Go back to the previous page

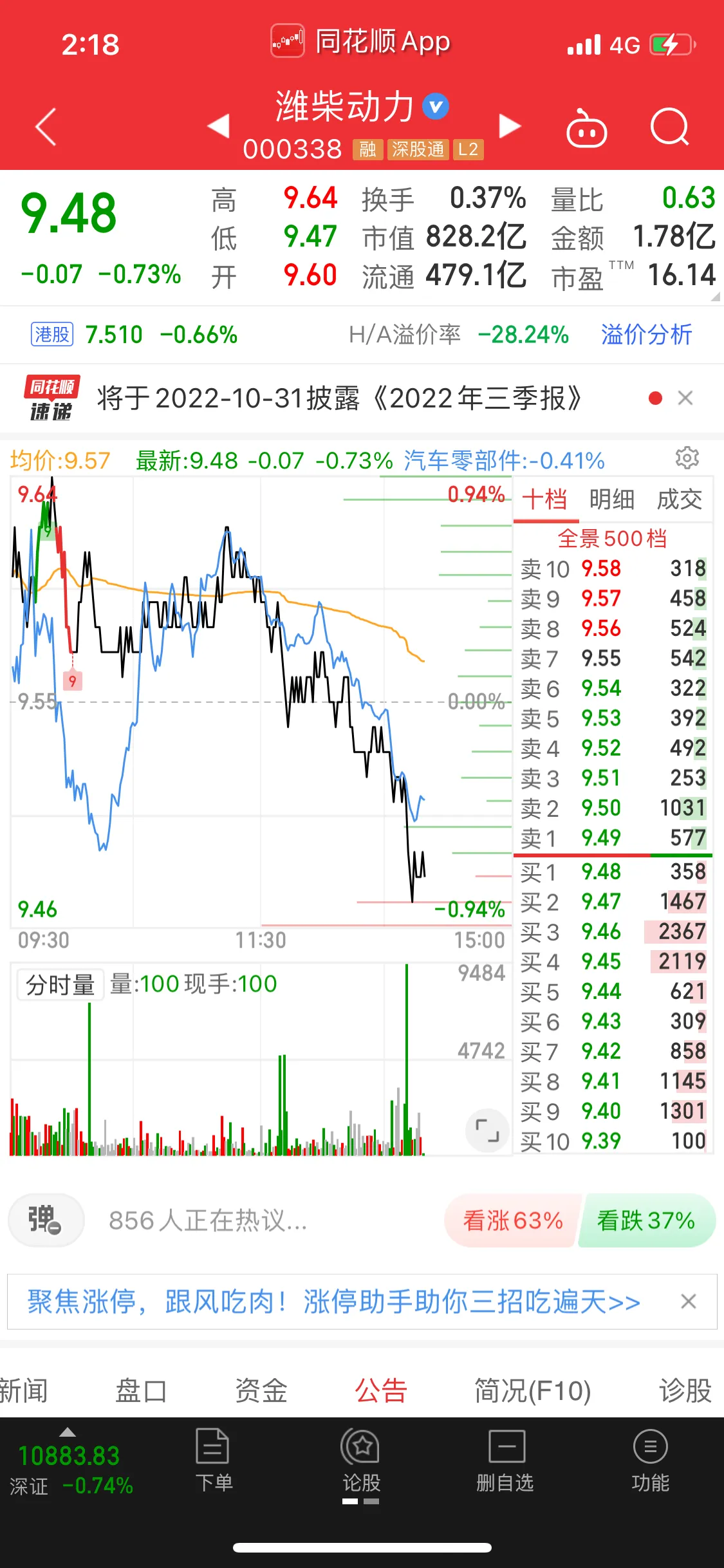(x=46, y=127)
